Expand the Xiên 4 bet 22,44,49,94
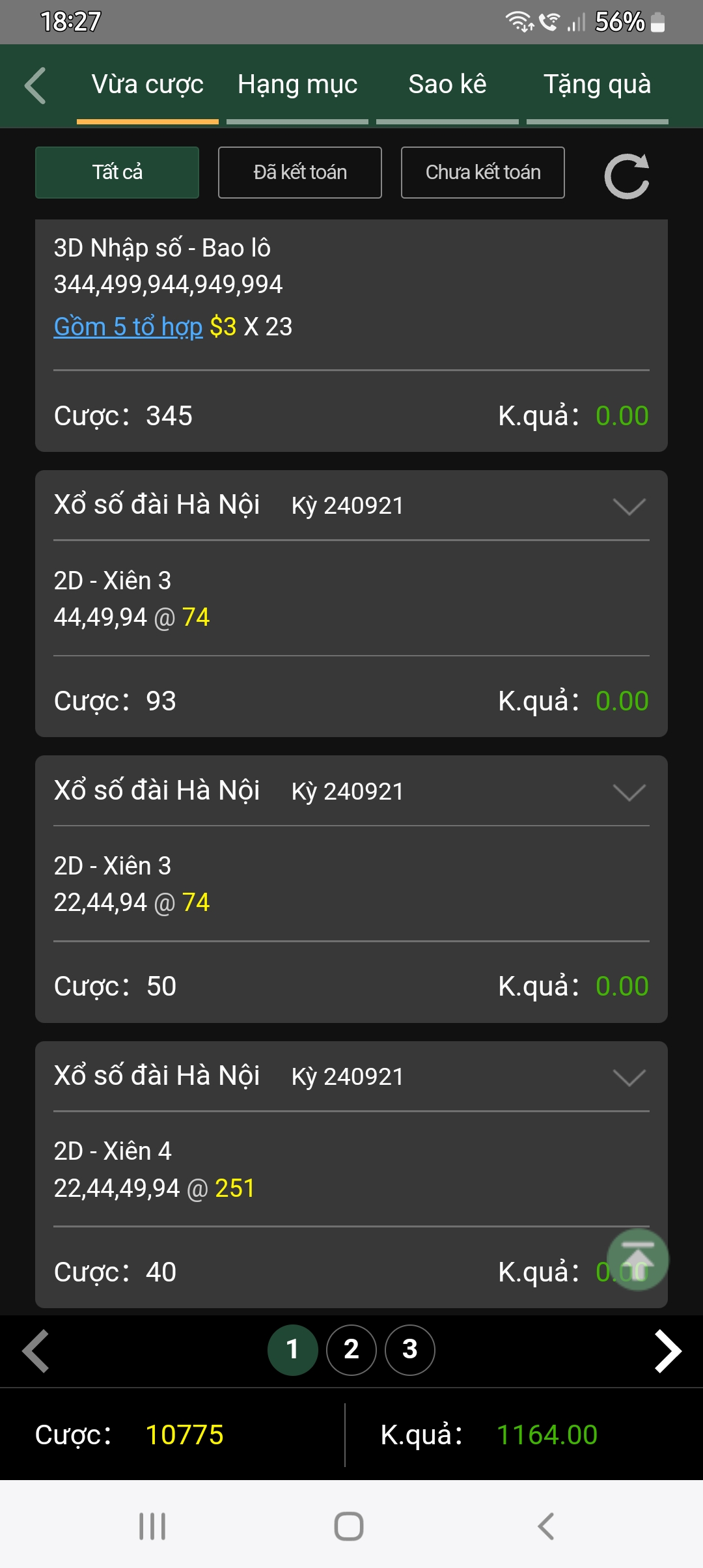 [629, 1078]
